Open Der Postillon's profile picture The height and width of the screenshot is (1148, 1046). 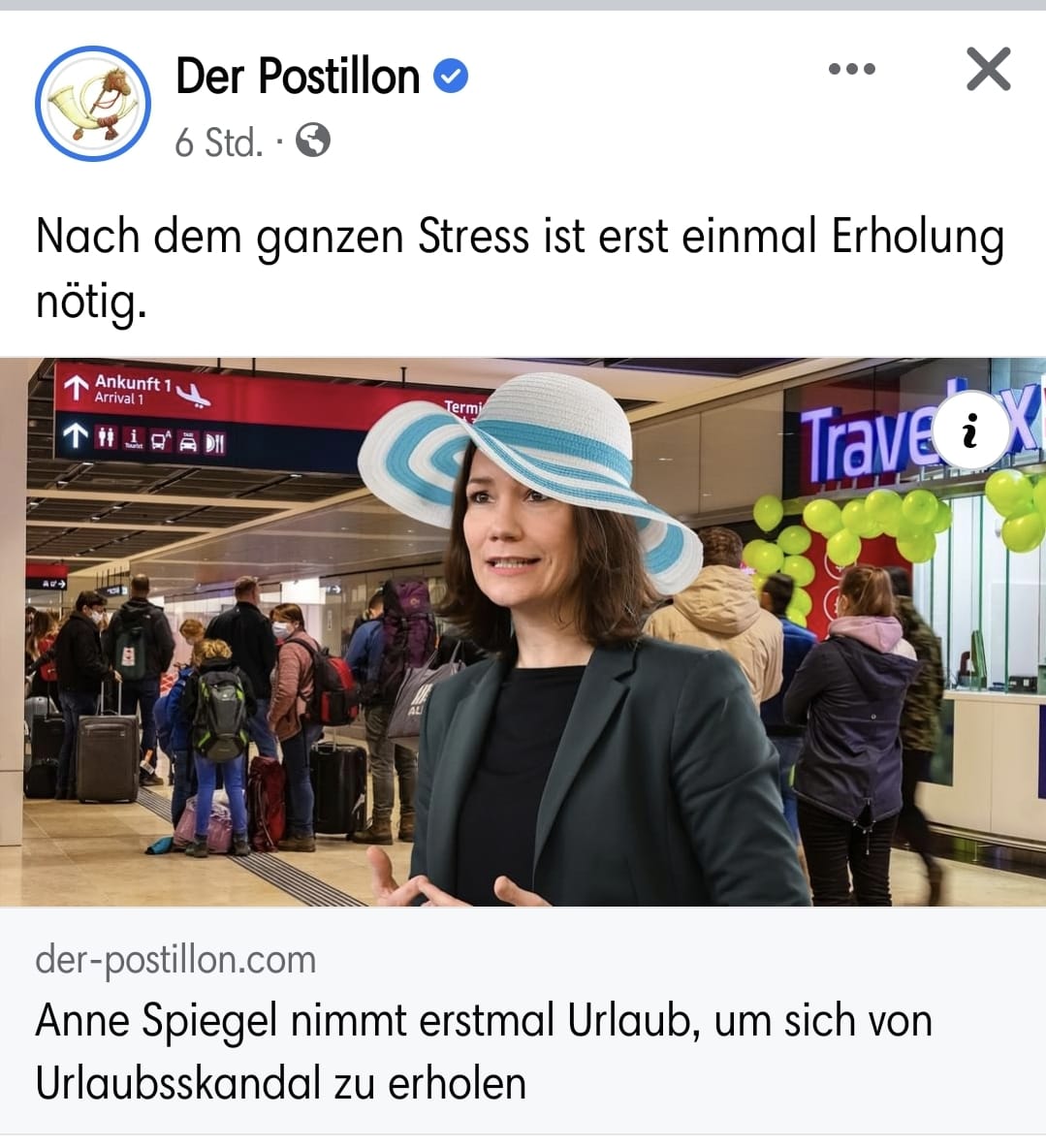[x=93, y=104]
